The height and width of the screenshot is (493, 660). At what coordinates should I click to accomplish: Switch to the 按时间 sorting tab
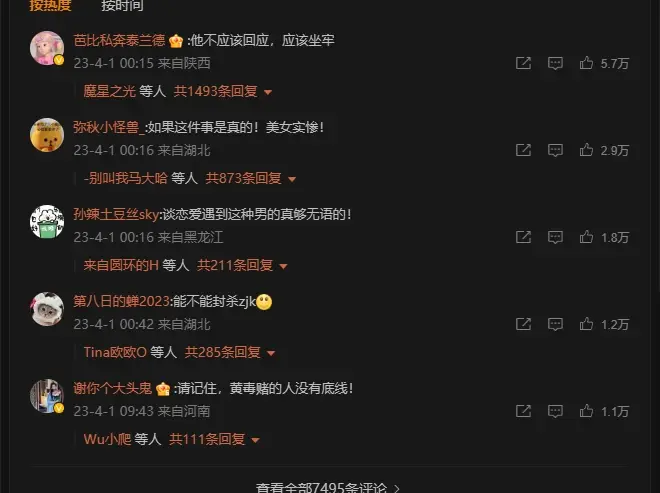122,5
